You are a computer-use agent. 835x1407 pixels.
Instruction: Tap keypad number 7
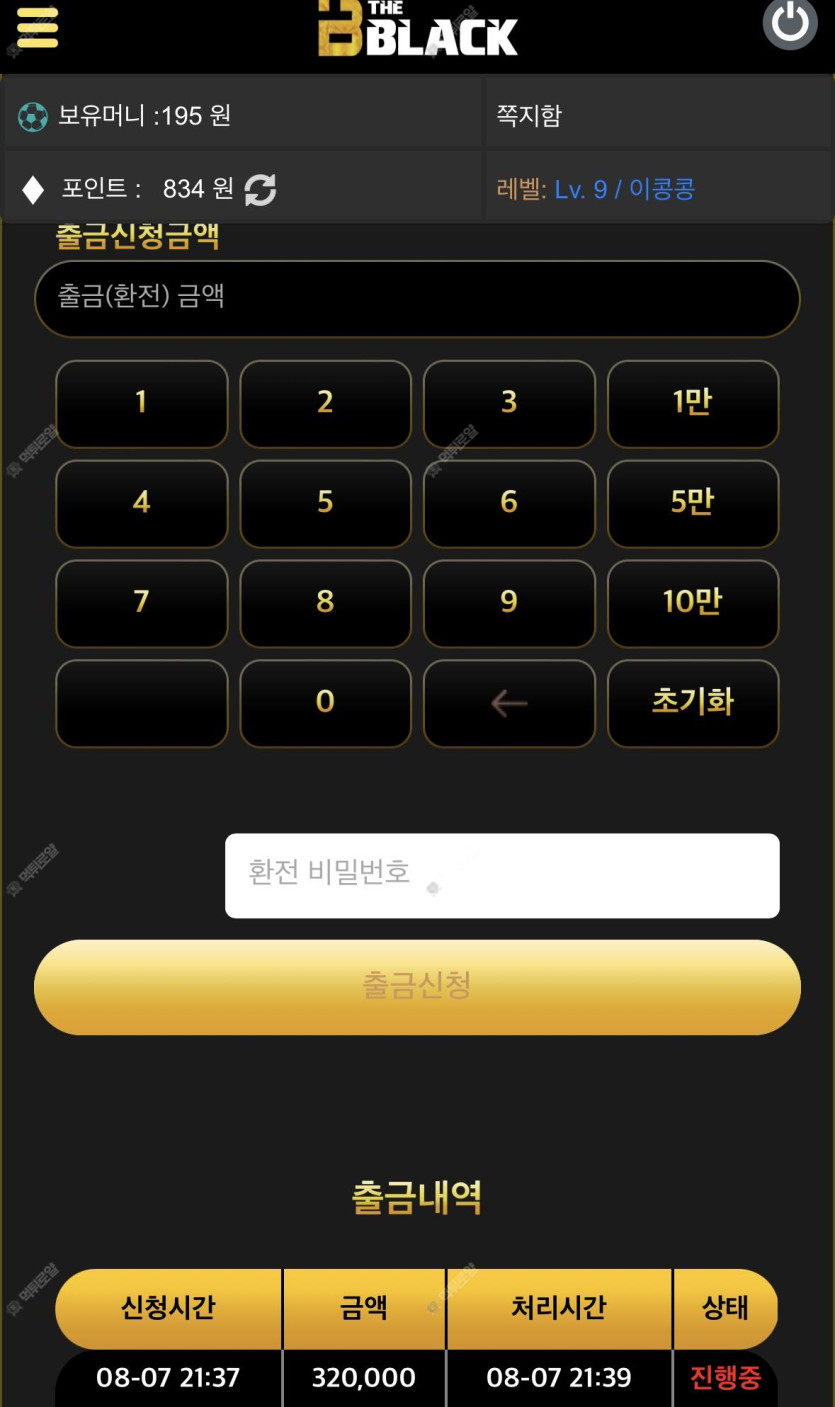click(x=141, y=602)
